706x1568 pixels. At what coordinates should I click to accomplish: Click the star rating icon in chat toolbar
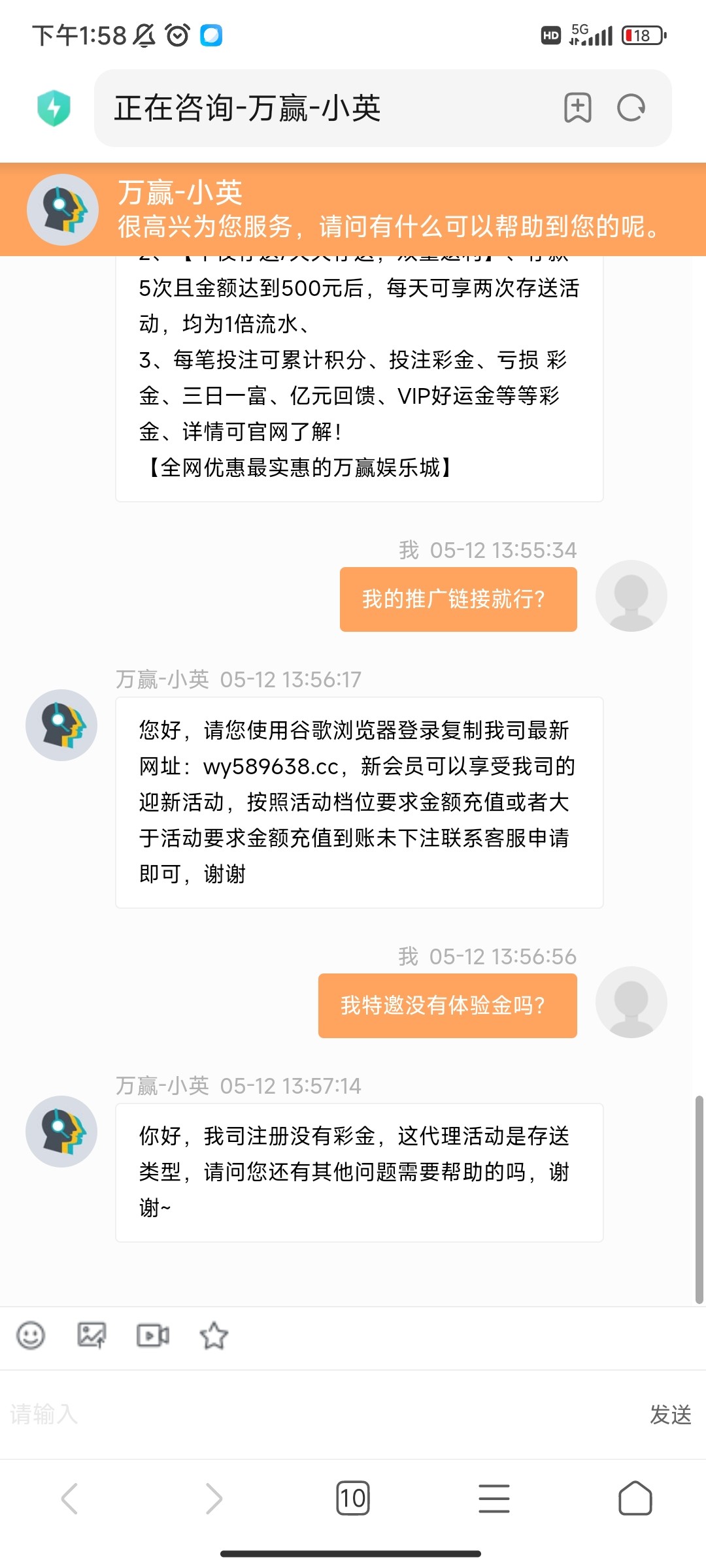pos(214,1336)
